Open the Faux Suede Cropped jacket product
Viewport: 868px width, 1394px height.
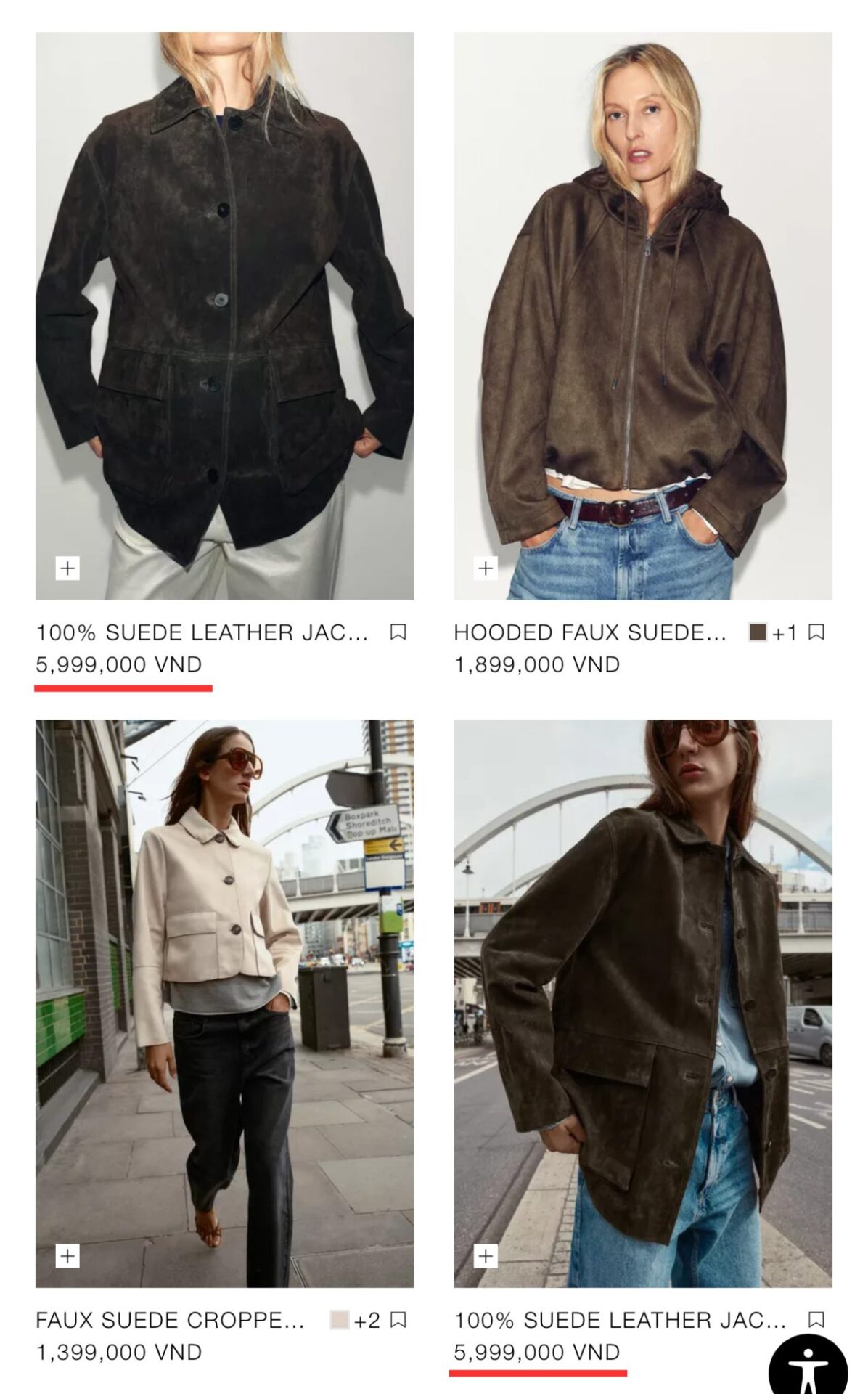pyautogui.click(x=224, y=1002)
